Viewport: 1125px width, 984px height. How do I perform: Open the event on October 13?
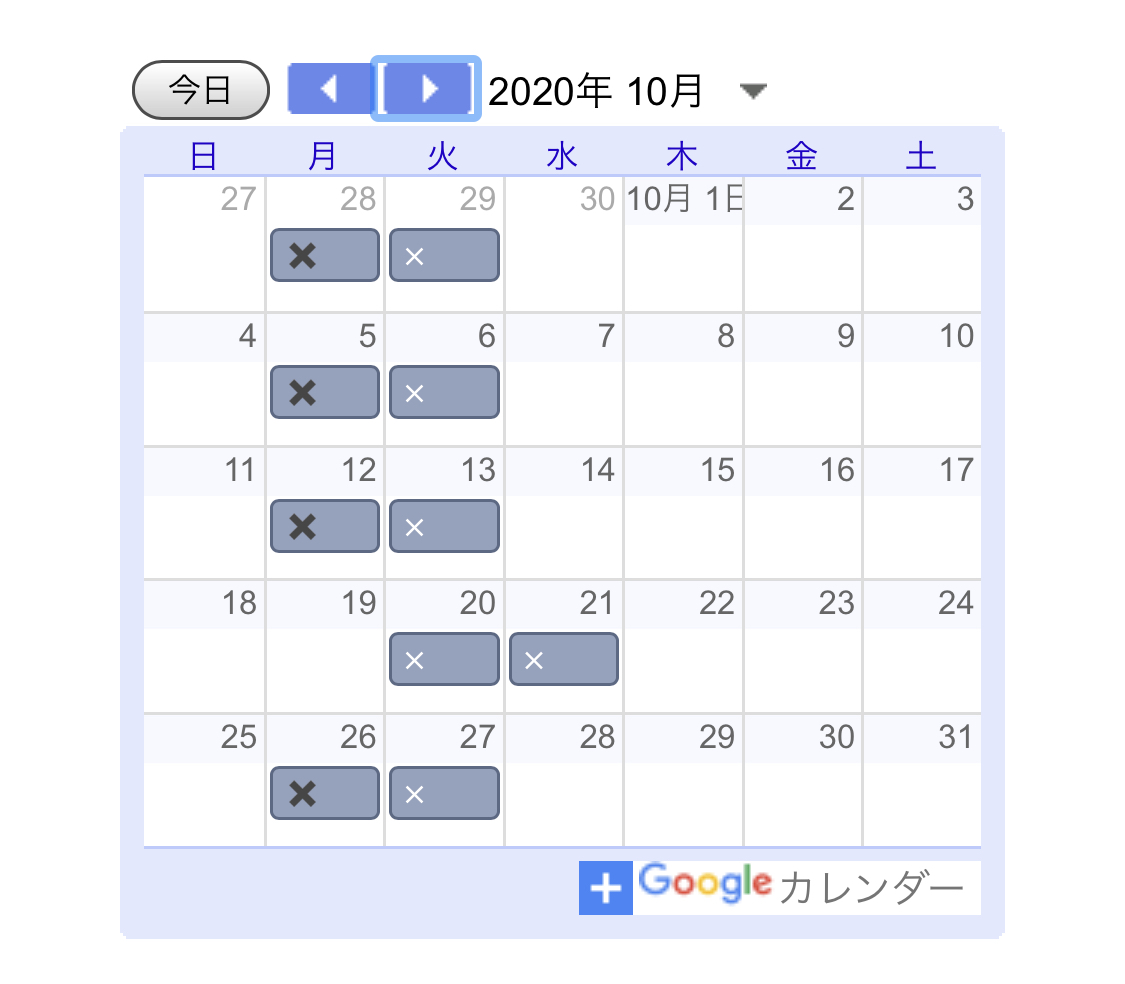pos(444,526)
